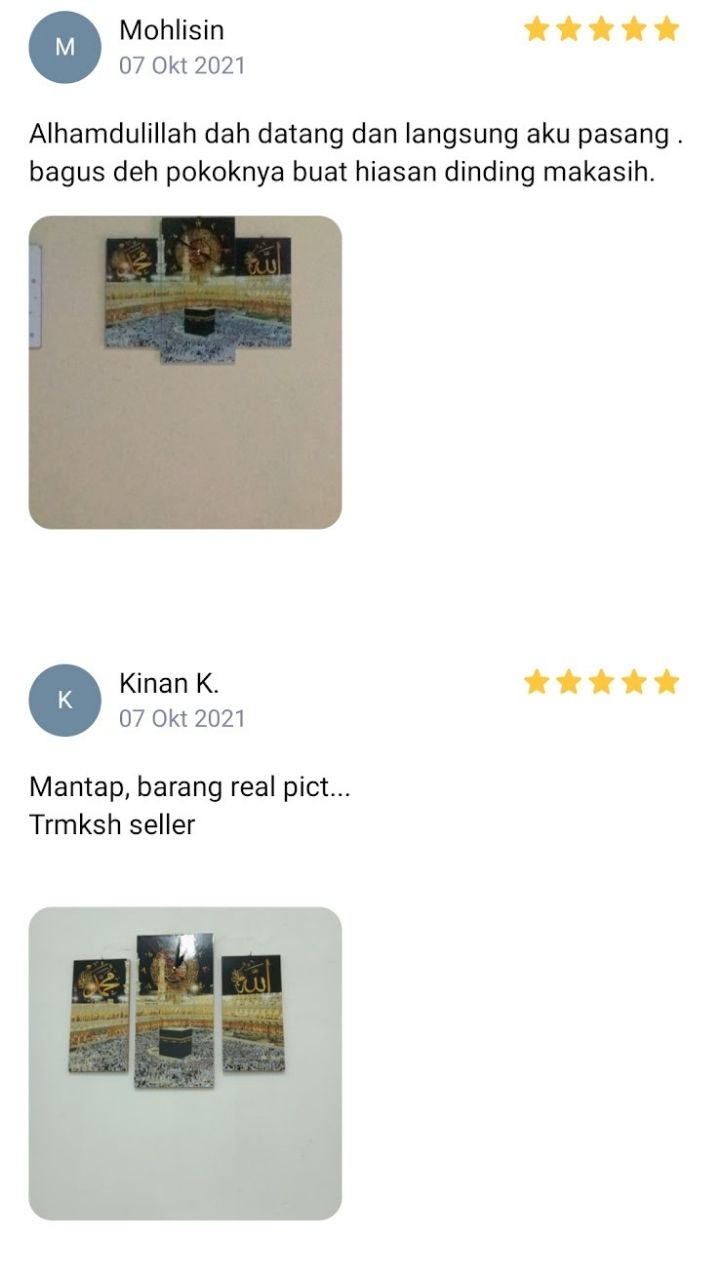
Task: Click the third star in Kinan K.'s rating
Action: [599, 680]
